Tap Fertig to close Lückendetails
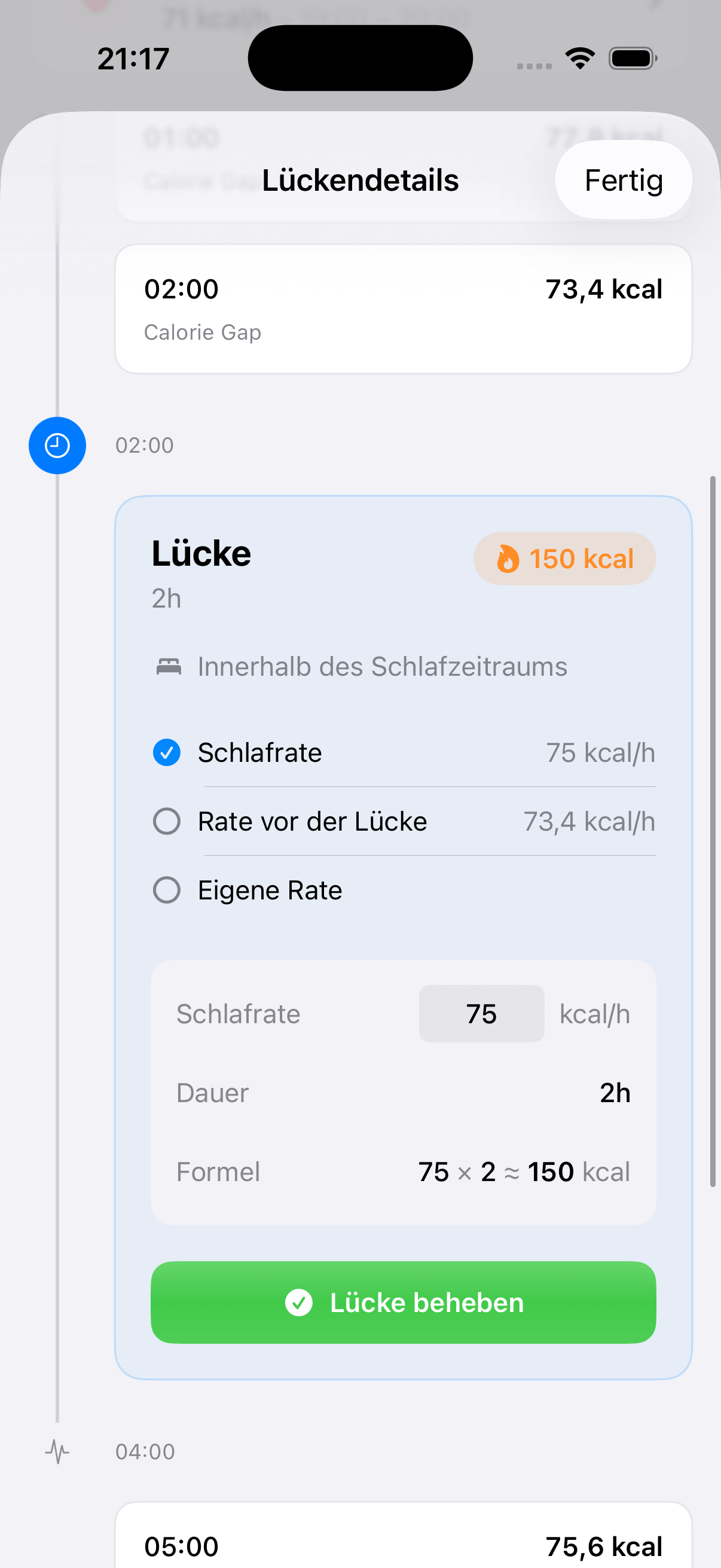 (x=624, y=179)
